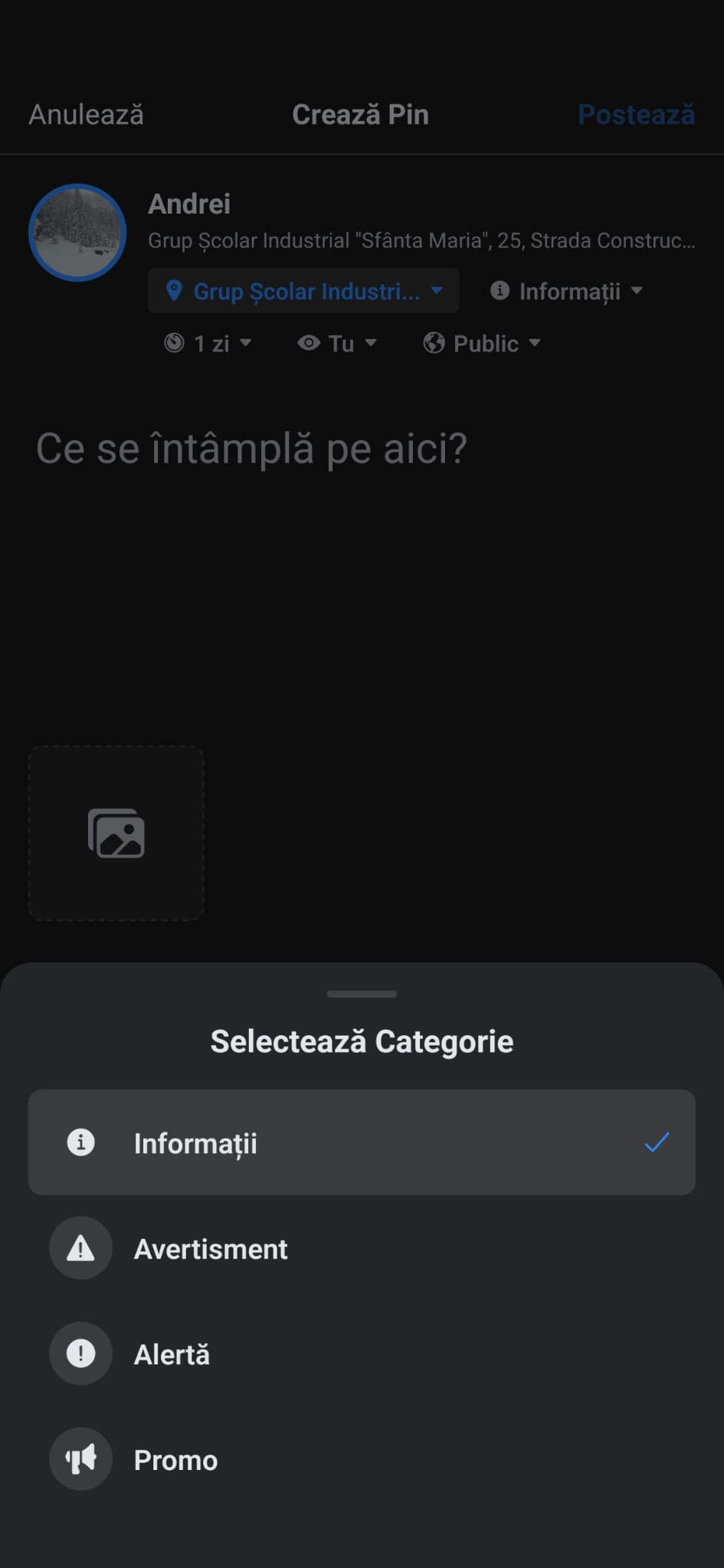Click the clock icon beside the 1 zi option
This screenshot has width=724, height=1568.
(x=175, y=343)
